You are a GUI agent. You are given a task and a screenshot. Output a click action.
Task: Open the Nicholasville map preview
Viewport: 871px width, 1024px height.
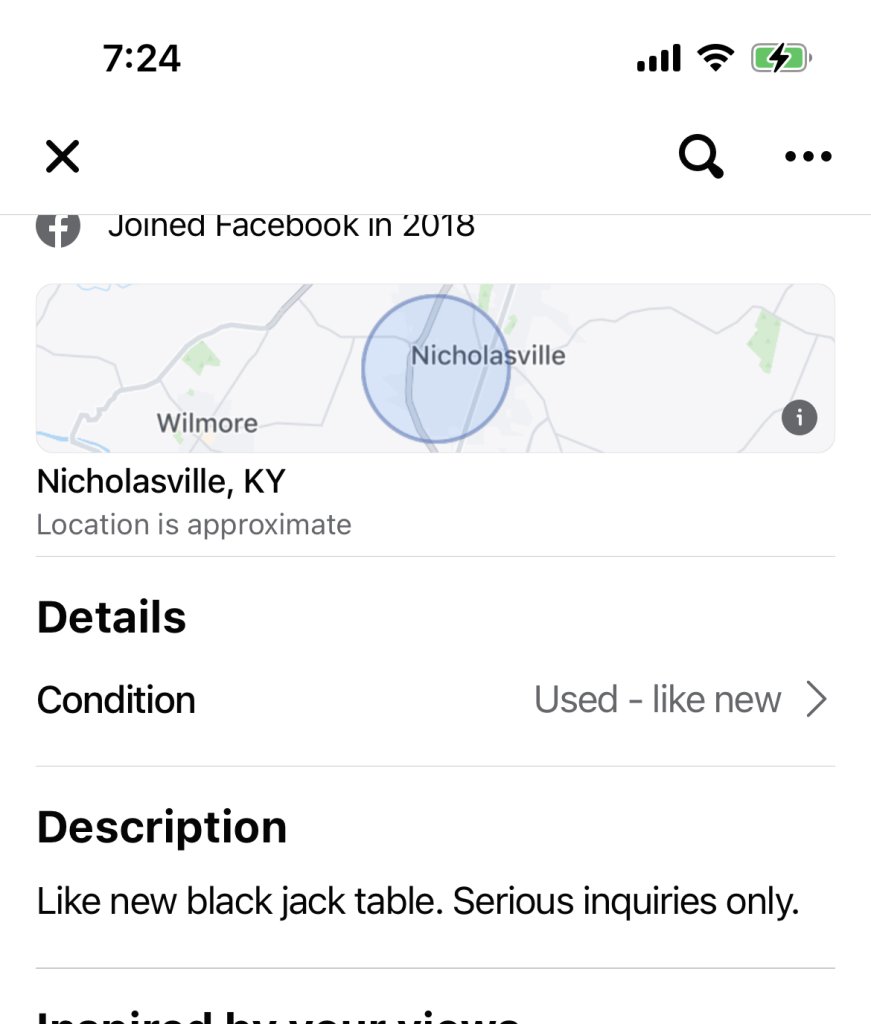[x=435, y=368]
